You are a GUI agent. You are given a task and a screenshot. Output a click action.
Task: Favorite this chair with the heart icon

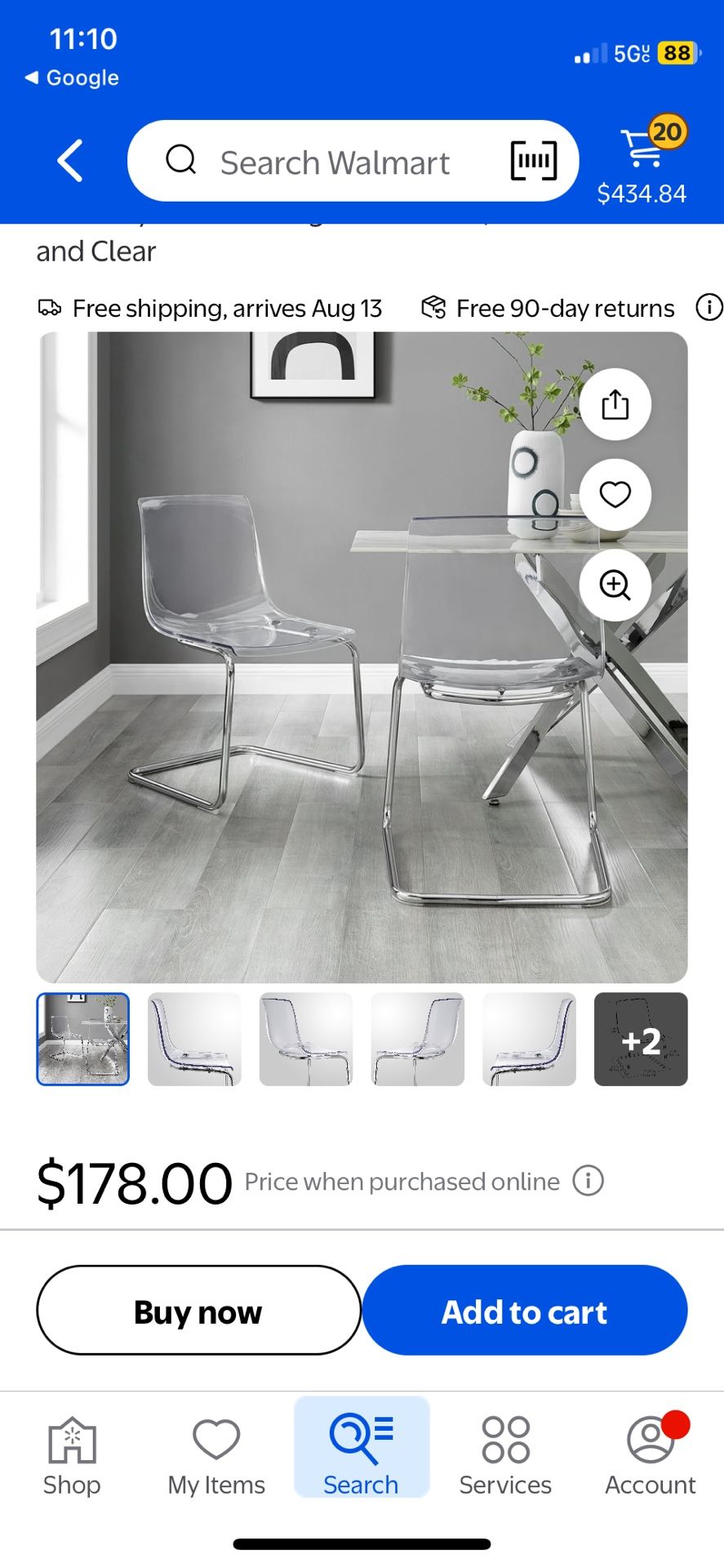click(615, 495)
